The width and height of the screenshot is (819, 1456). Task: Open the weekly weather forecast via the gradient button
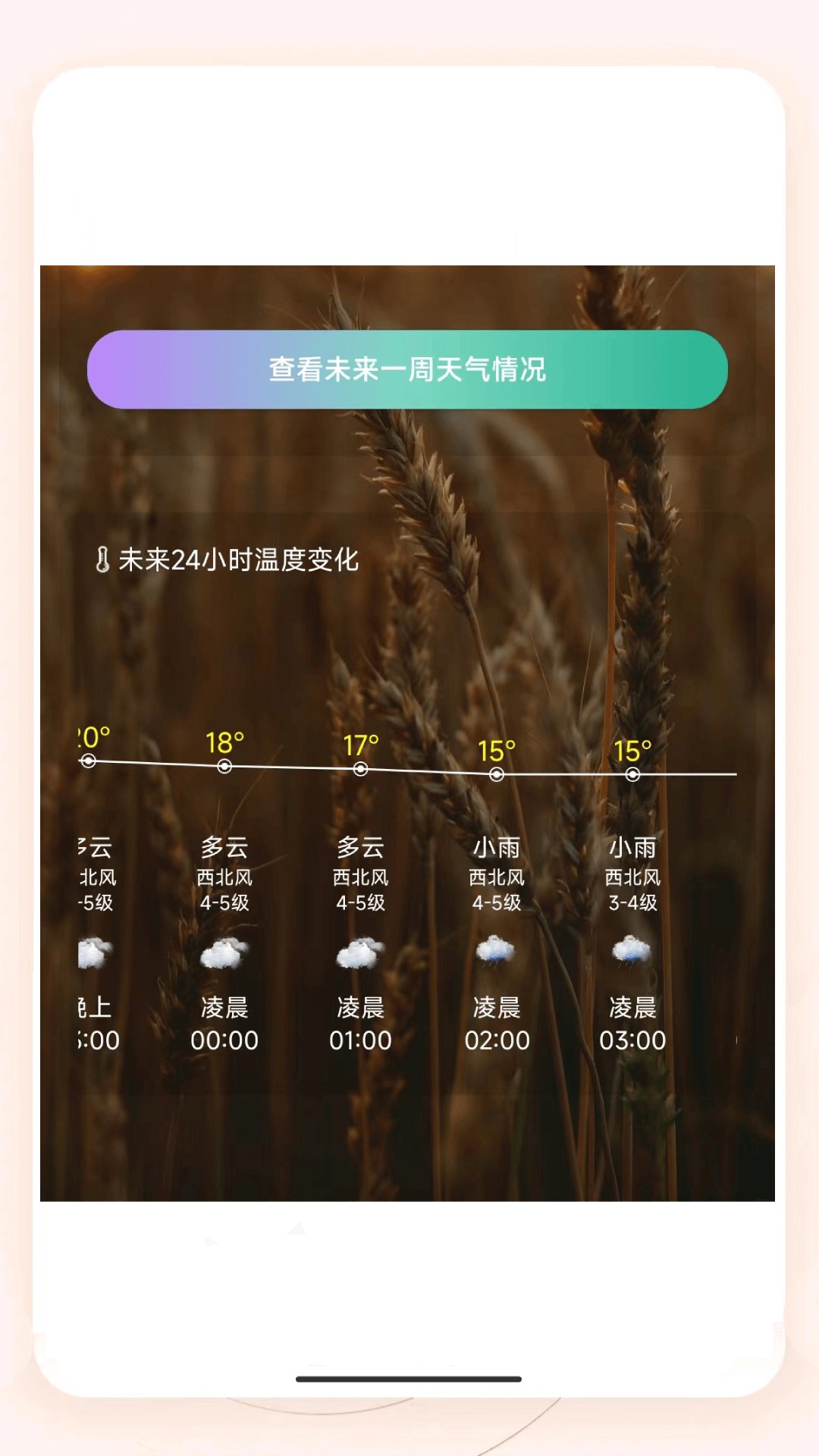click(409, 369)
